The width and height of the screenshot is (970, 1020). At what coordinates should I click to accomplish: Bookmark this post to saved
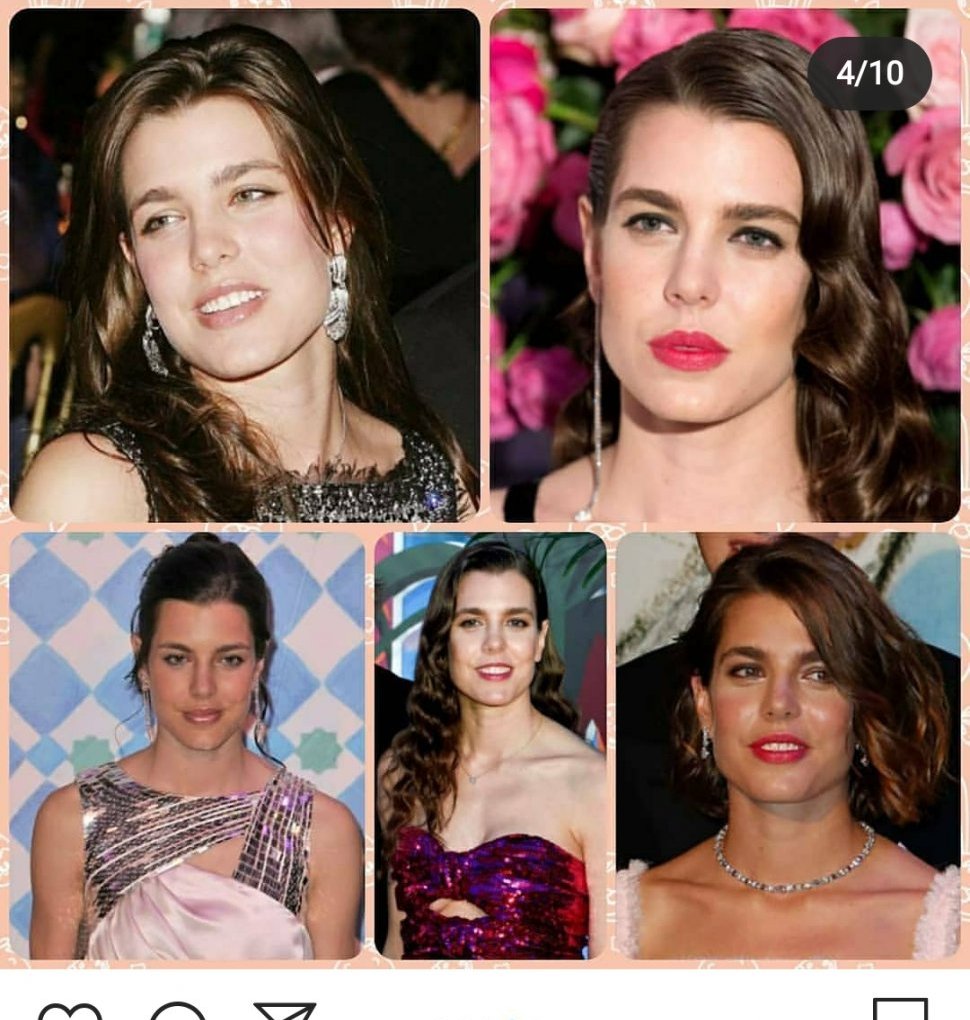[900, 1010]
